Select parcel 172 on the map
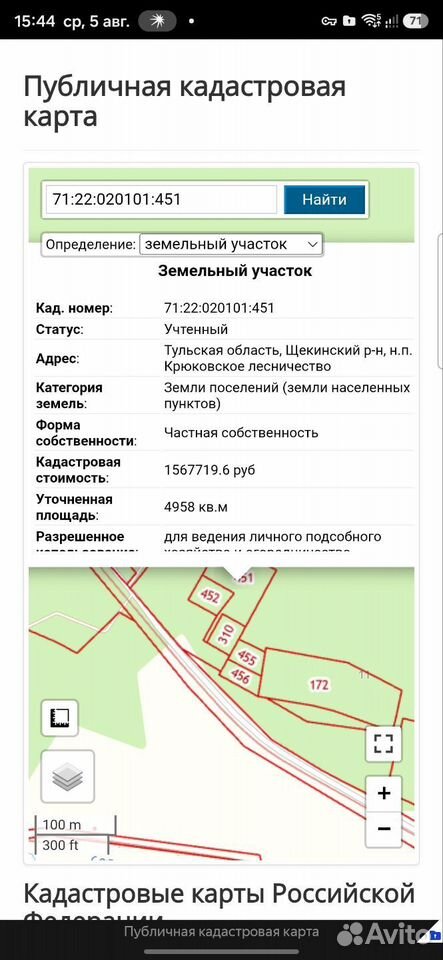443x960 pixels. tap(319, 684)
